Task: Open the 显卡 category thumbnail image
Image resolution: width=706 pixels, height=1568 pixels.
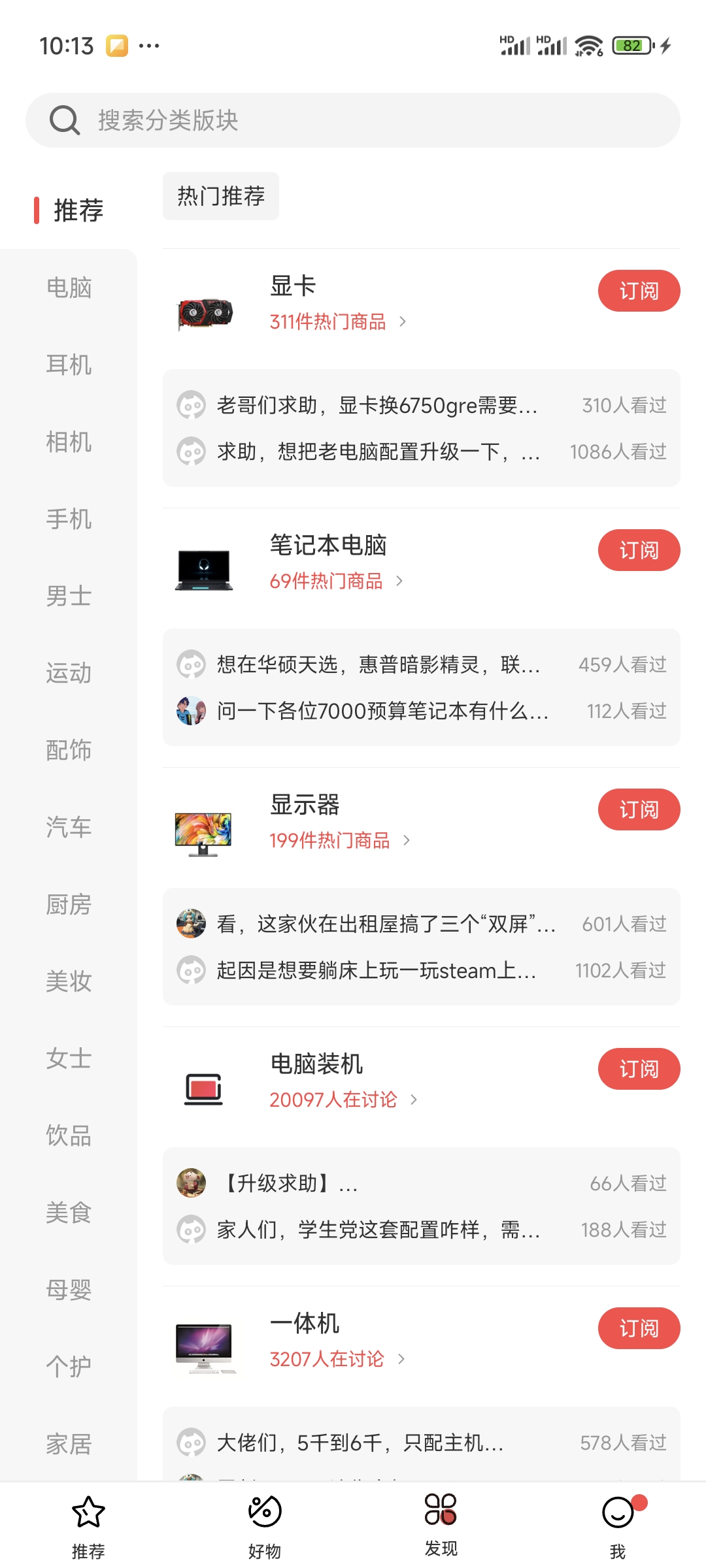Action: [x=203, y=303]
